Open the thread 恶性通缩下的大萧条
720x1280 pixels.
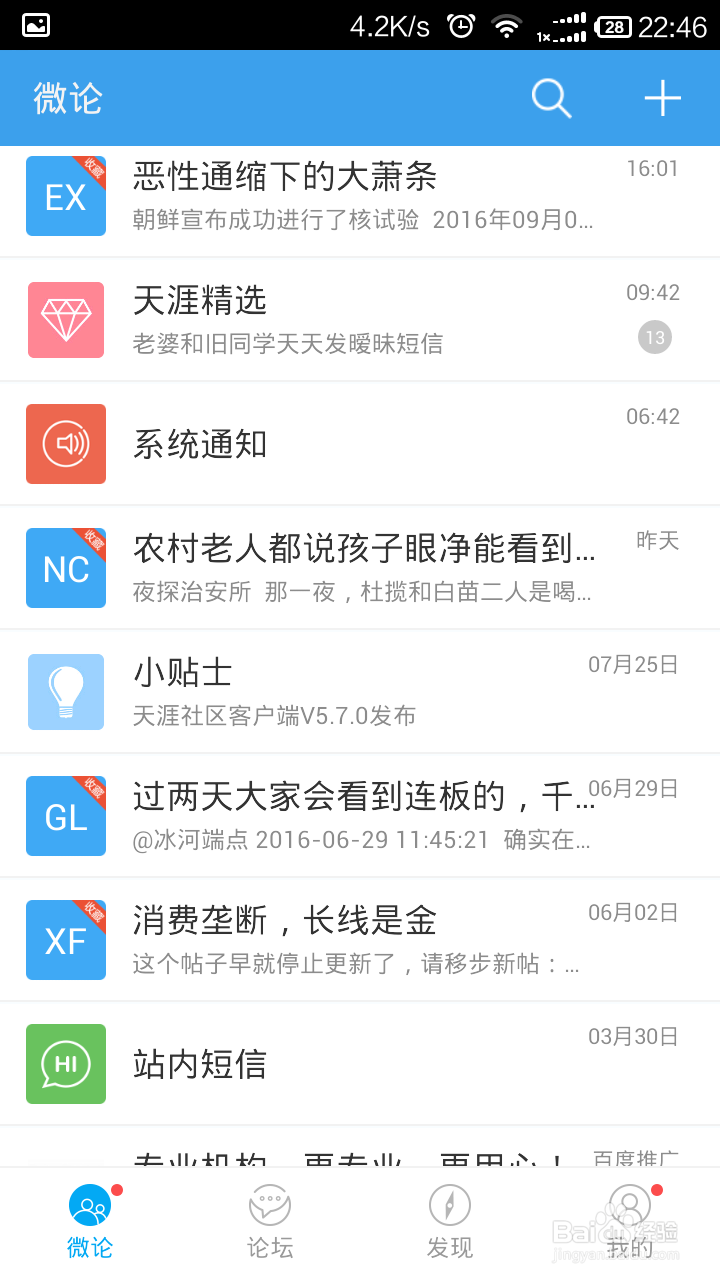pos(360,196)
